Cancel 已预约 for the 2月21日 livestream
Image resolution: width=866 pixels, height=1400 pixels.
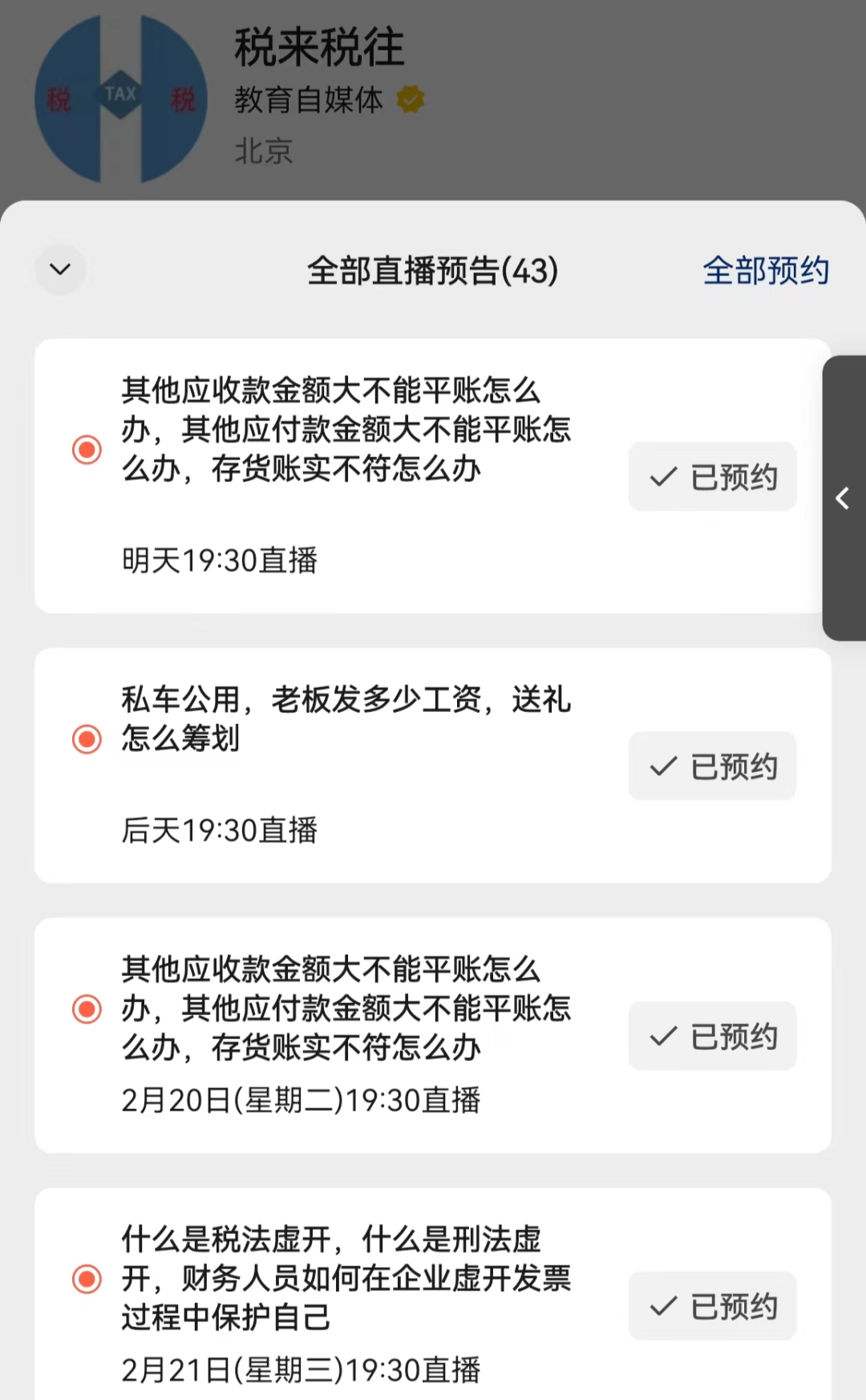click(x=712, y=1306)
